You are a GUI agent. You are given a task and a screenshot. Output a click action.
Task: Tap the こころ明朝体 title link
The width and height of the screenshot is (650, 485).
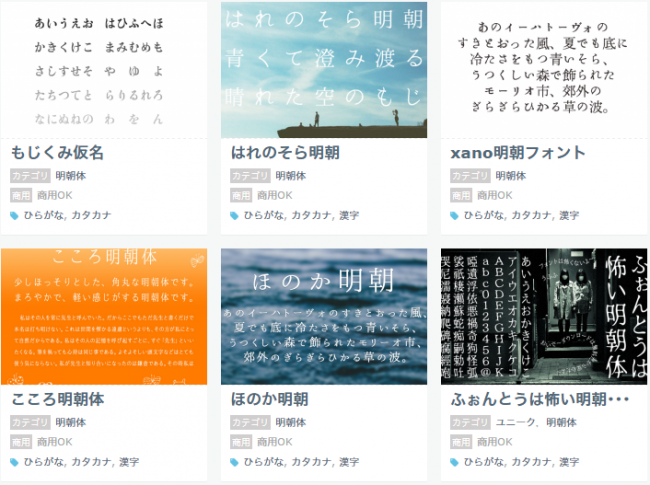(58, 399)
